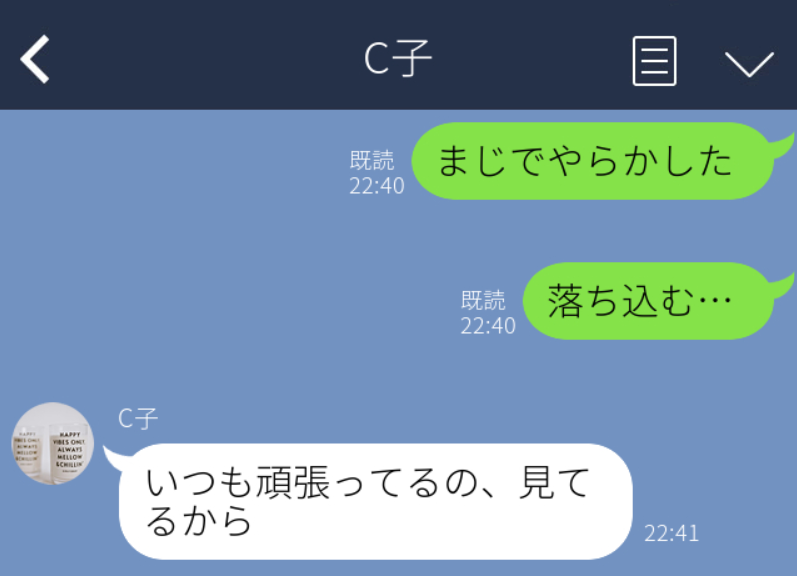
Task: Open the notes icon in the header
Action: 654,61
